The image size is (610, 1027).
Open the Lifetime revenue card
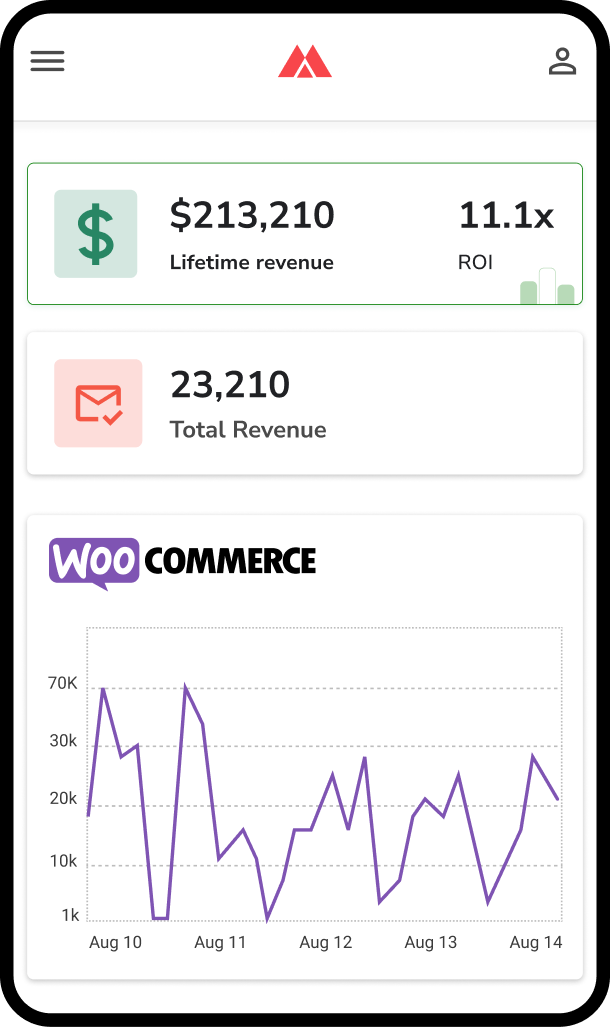point(304,234)
